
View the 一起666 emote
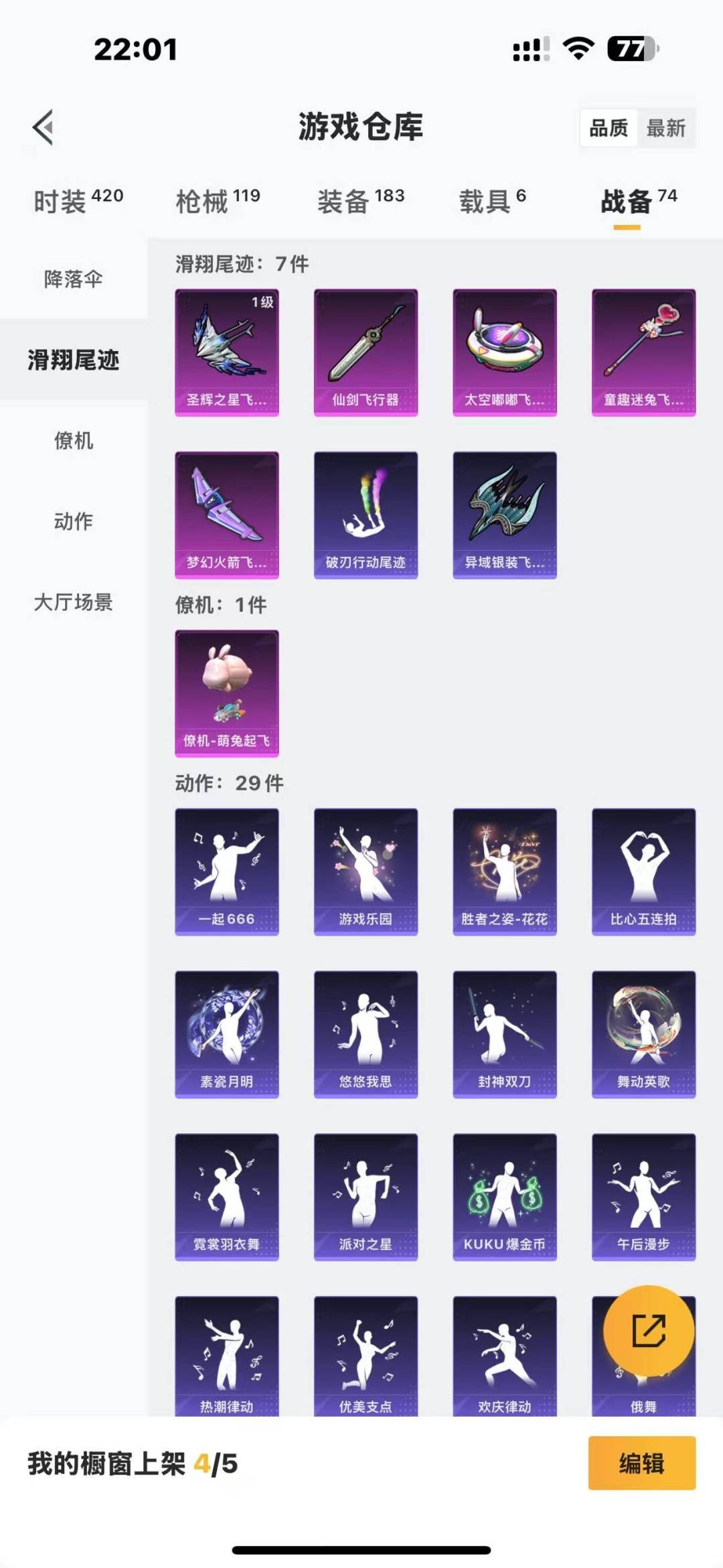227,872
